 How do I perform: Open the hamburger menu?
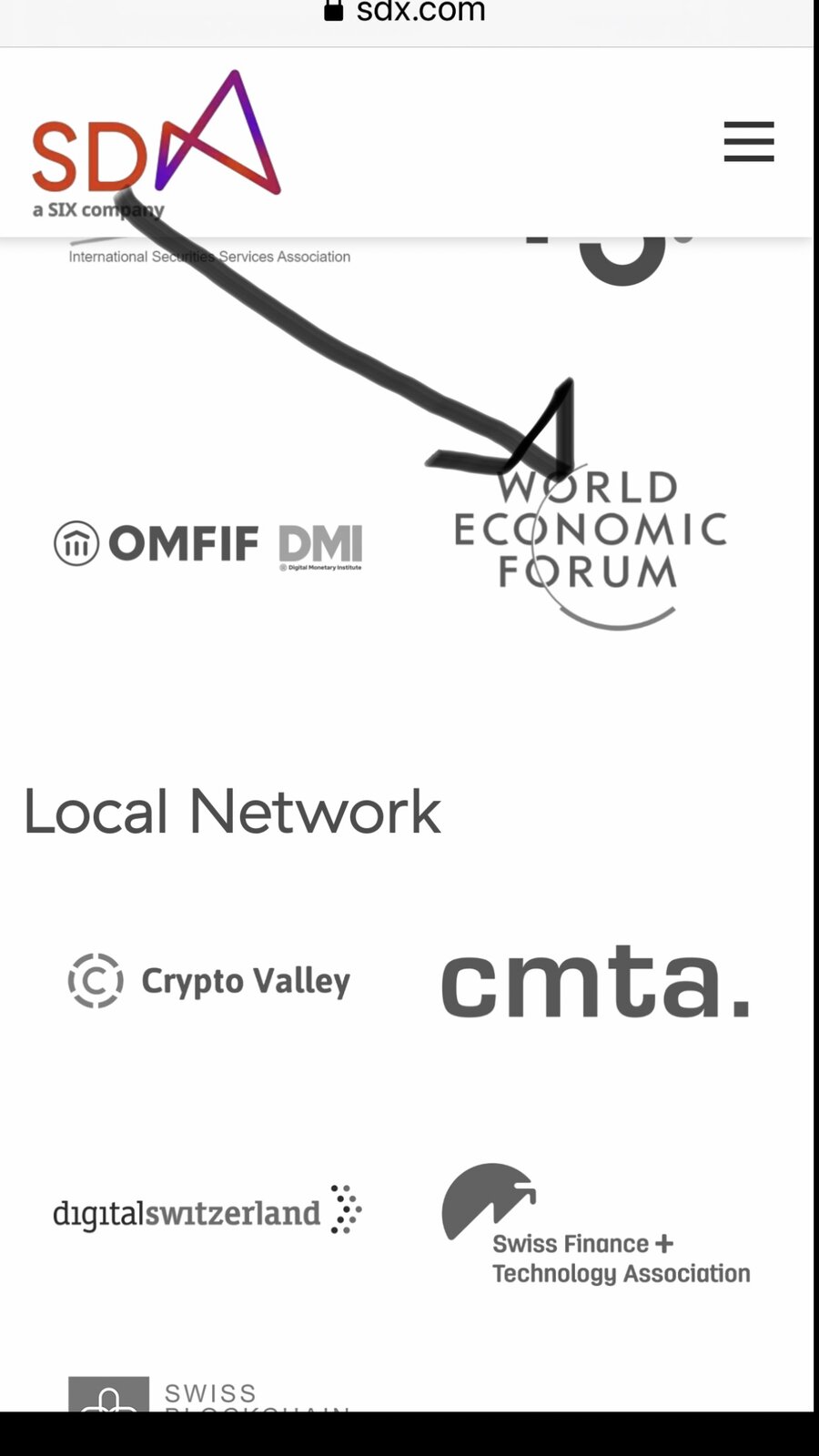click(749, 141)
